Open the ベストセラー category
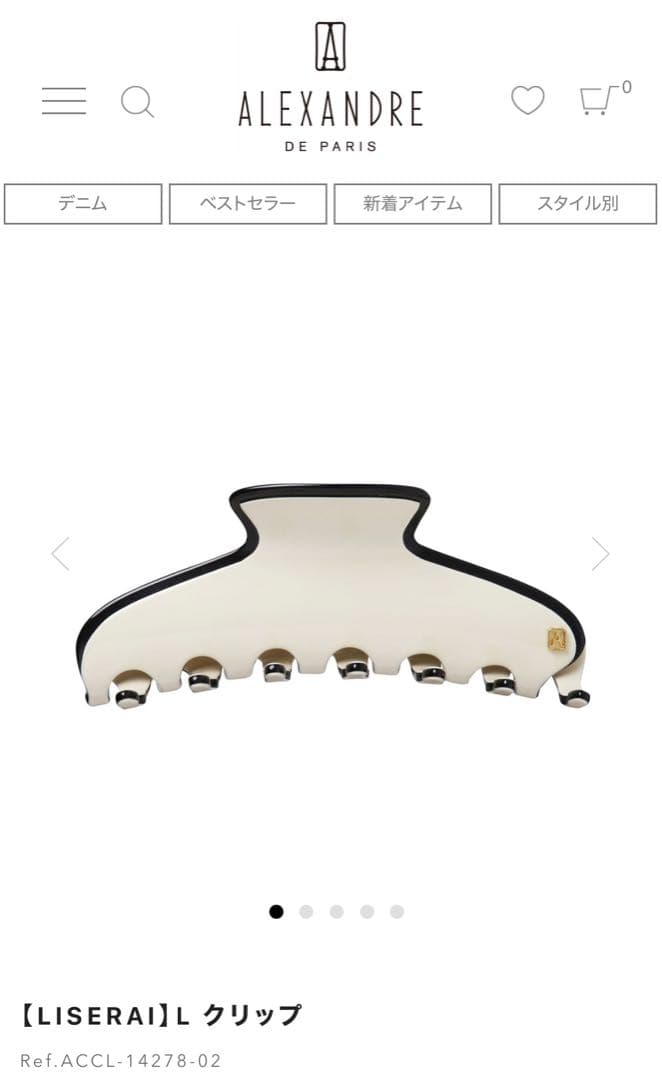Image resolution: width=662 pixels, height=1080 pixels. (x=248, y=204)
